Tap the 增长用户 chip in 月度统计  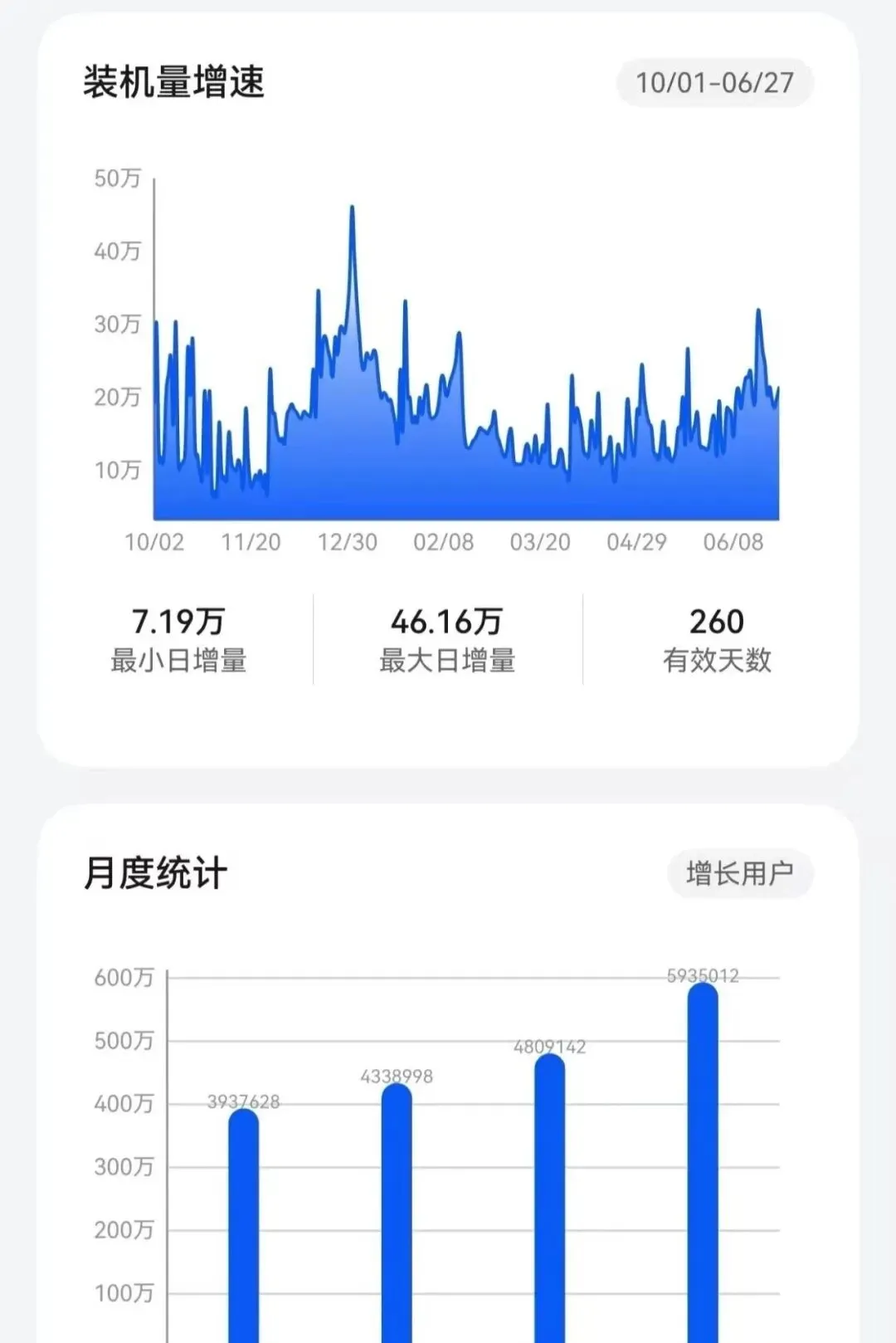pos(740,873)
